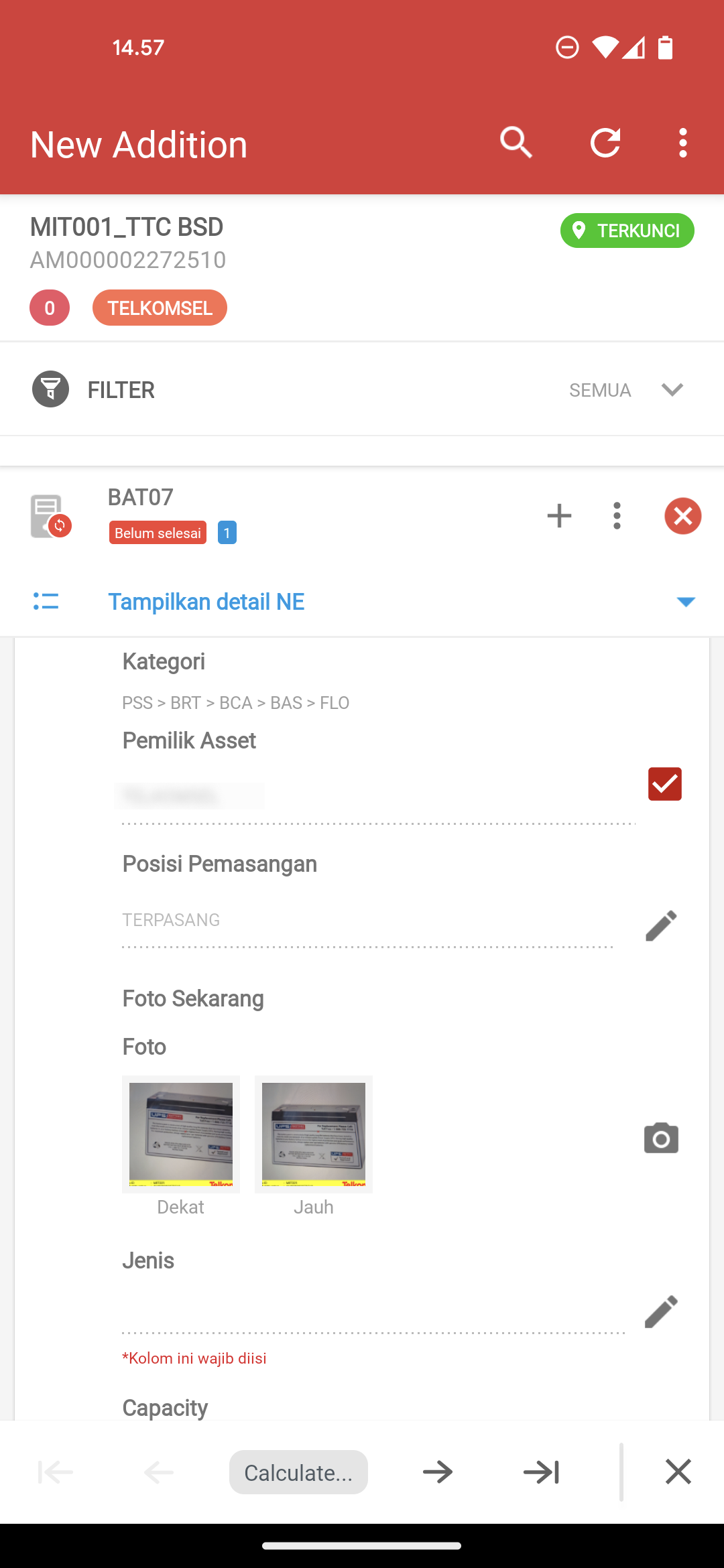Remove BAT07 with the red X

[682, 516]
